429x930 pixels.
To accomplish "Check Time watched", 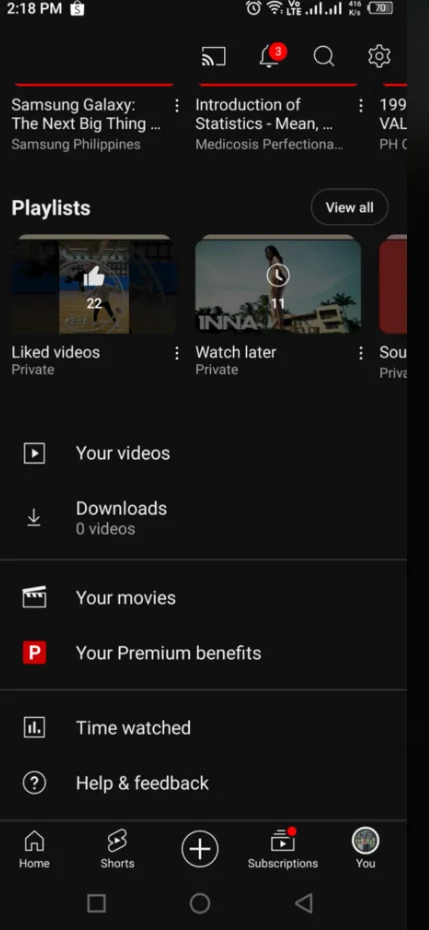I will [x=203, y=728].
